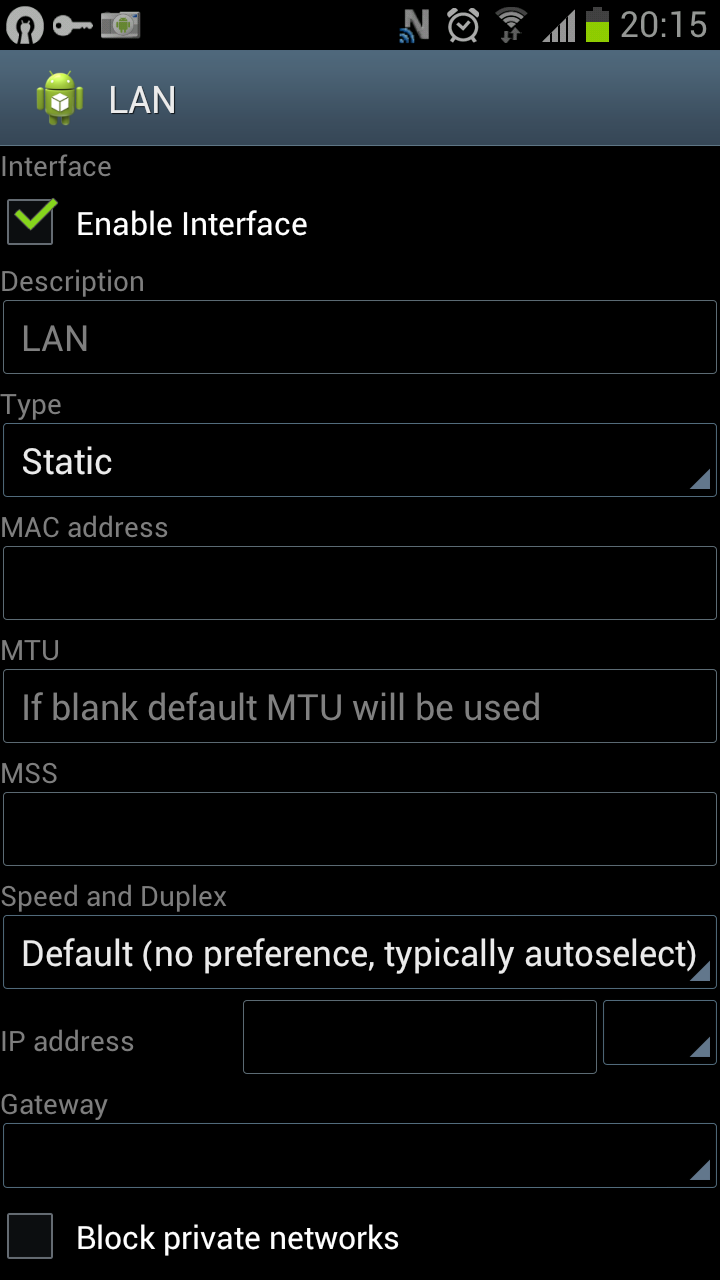This screenshot has width=720, height=1280.
Task: Check the Block private networks box
Action: (31, 1236)
